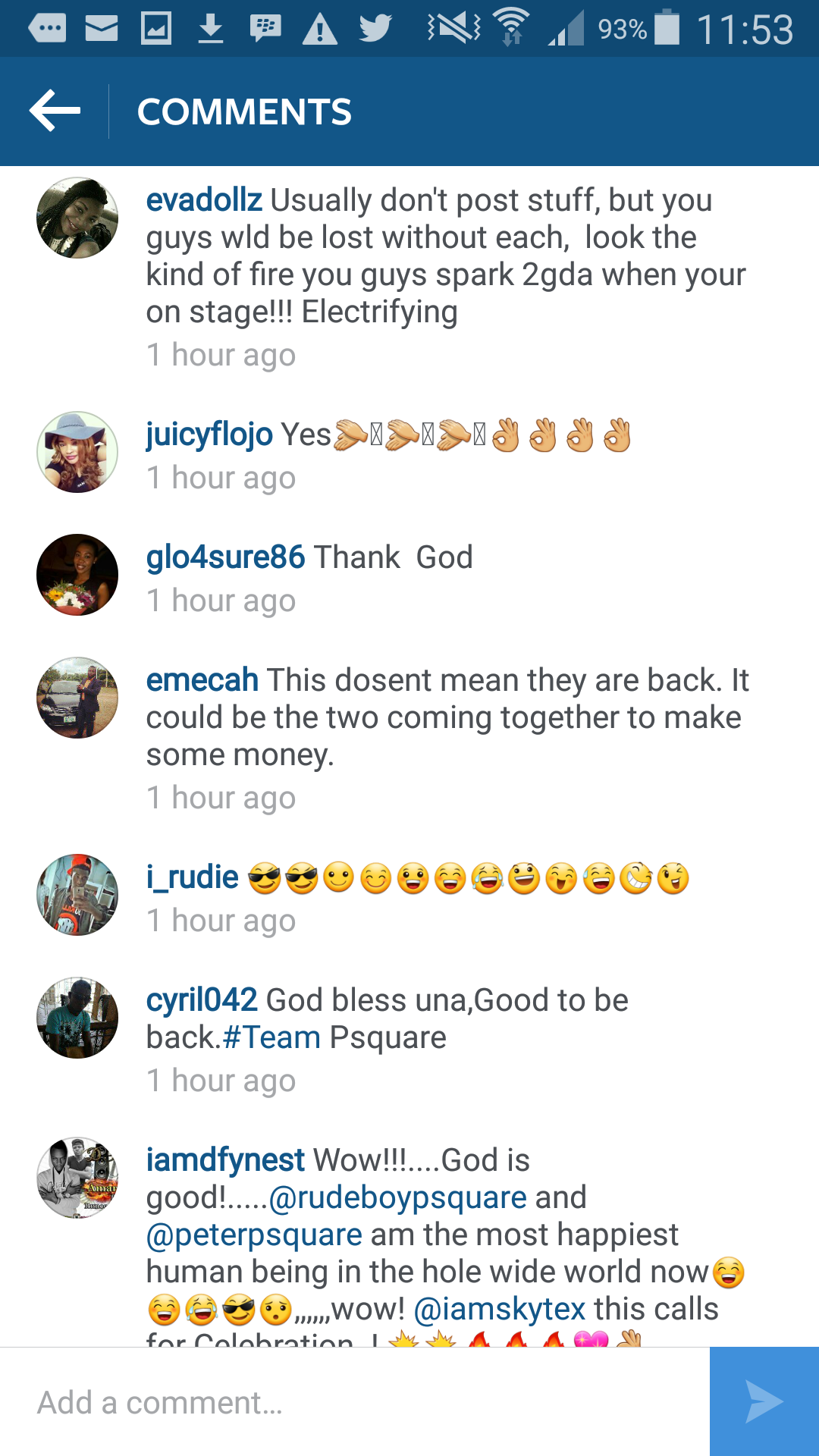Send the comment with the arrow button

764,1402
